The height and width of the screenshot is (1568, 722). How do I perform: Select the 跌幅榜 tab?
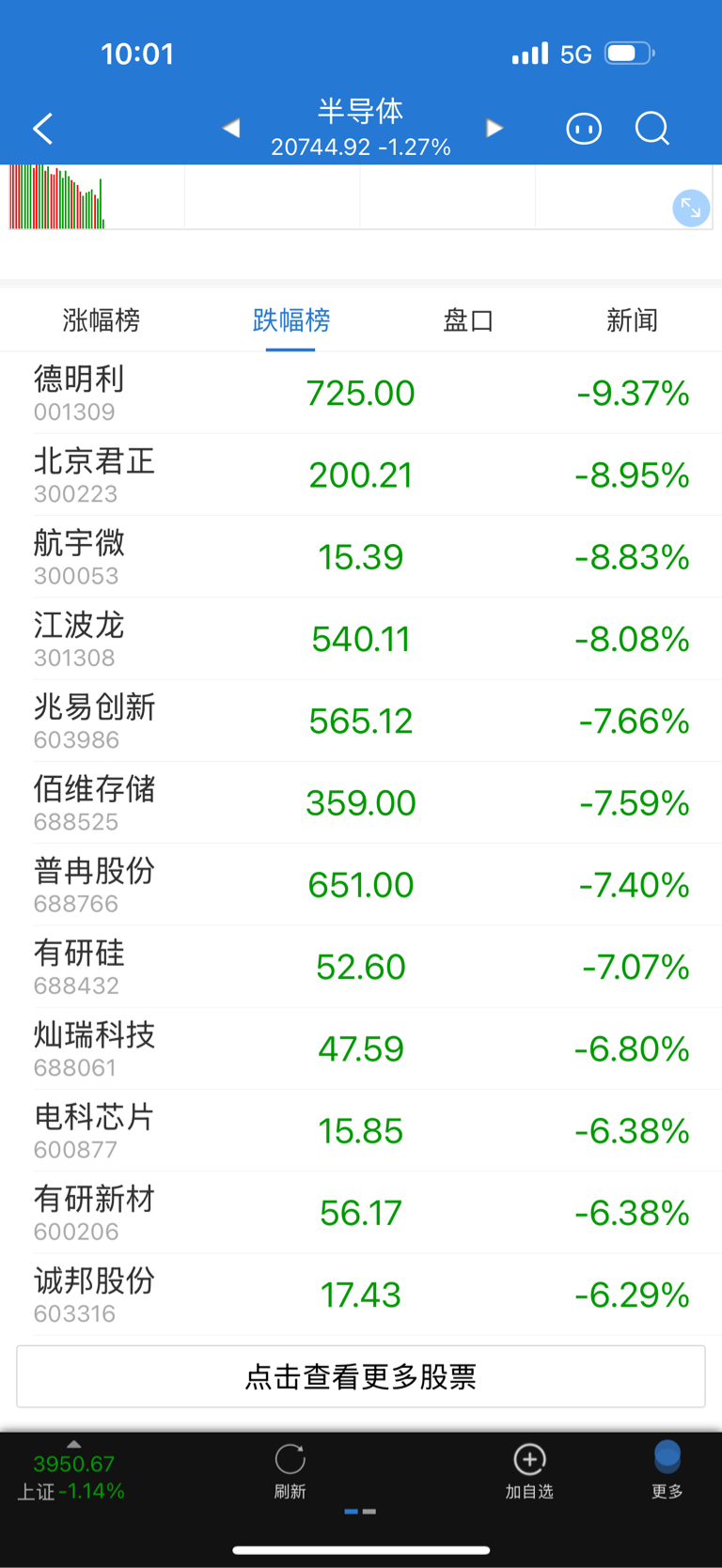(291, 320)
